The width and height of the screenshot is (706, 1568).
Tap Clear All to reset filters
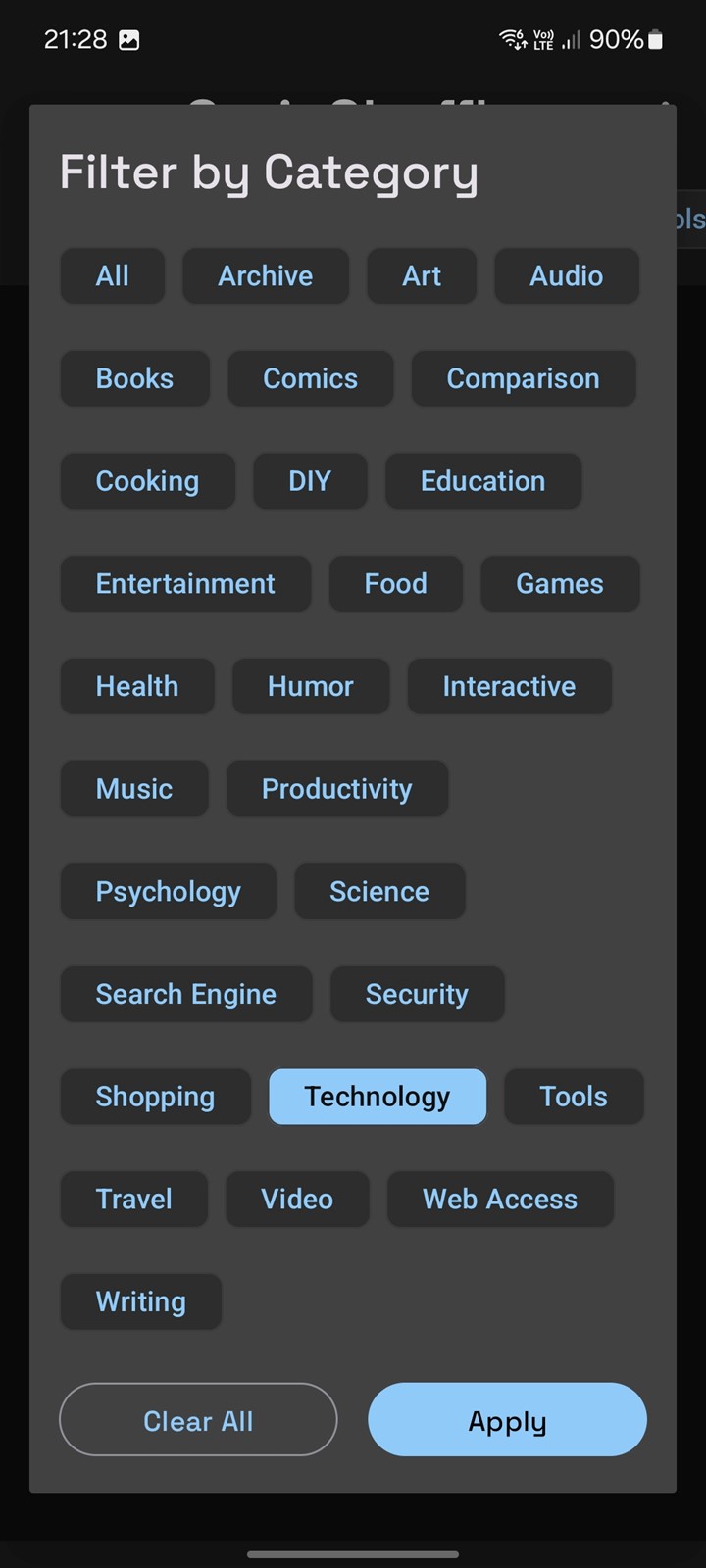[x=198, y=1419]
